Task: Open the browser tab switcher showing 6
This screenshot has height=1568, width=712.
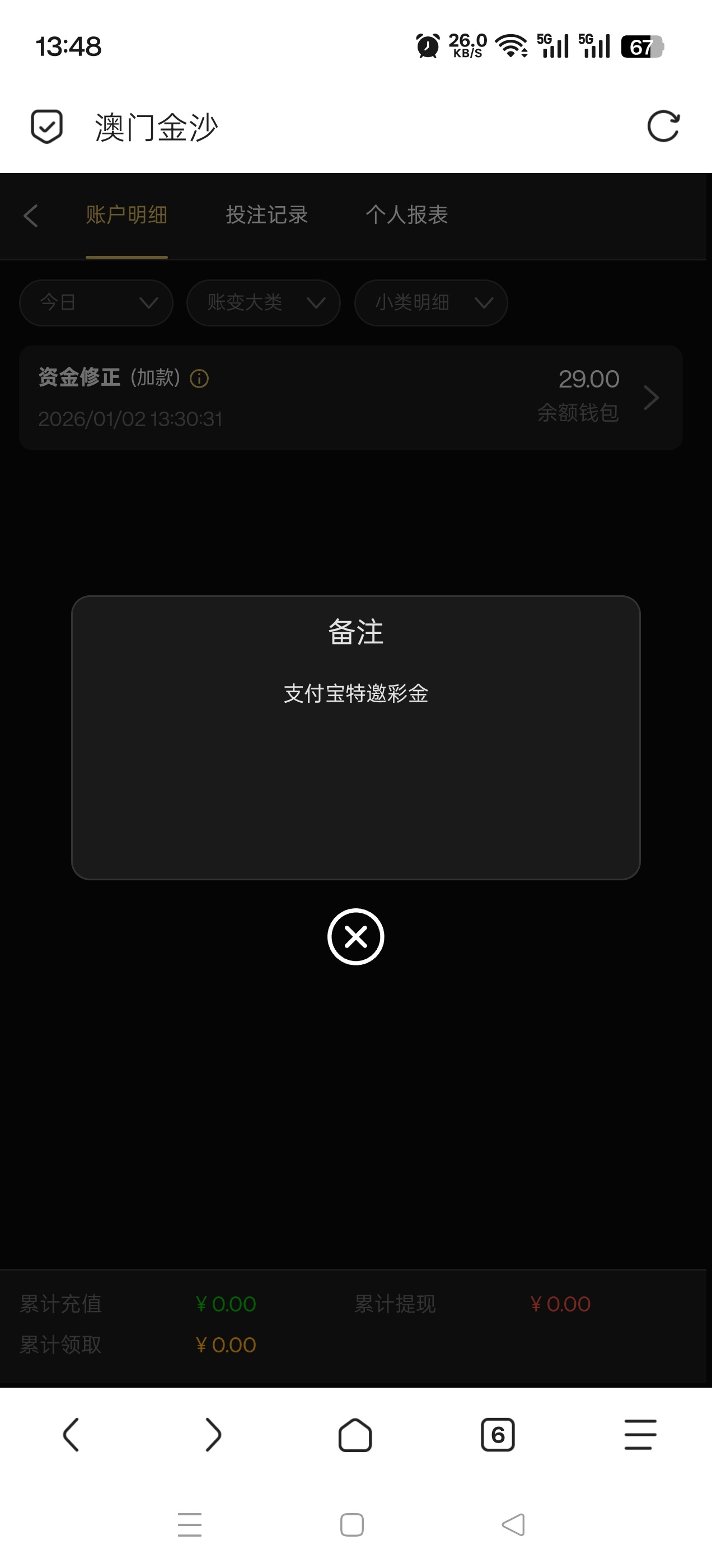Action: click(498, 1435)
